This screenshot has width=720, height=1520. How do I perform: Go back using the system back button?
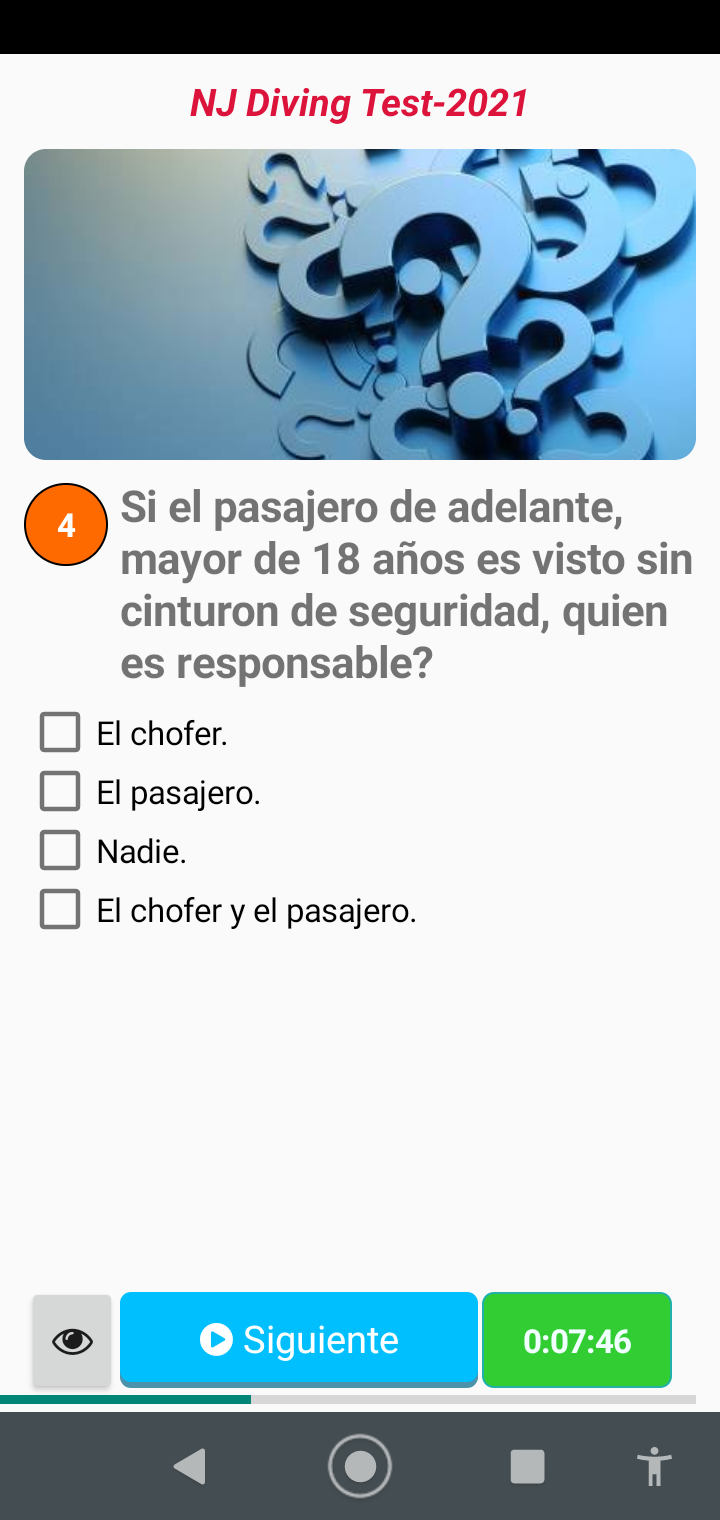point(189,1467)
